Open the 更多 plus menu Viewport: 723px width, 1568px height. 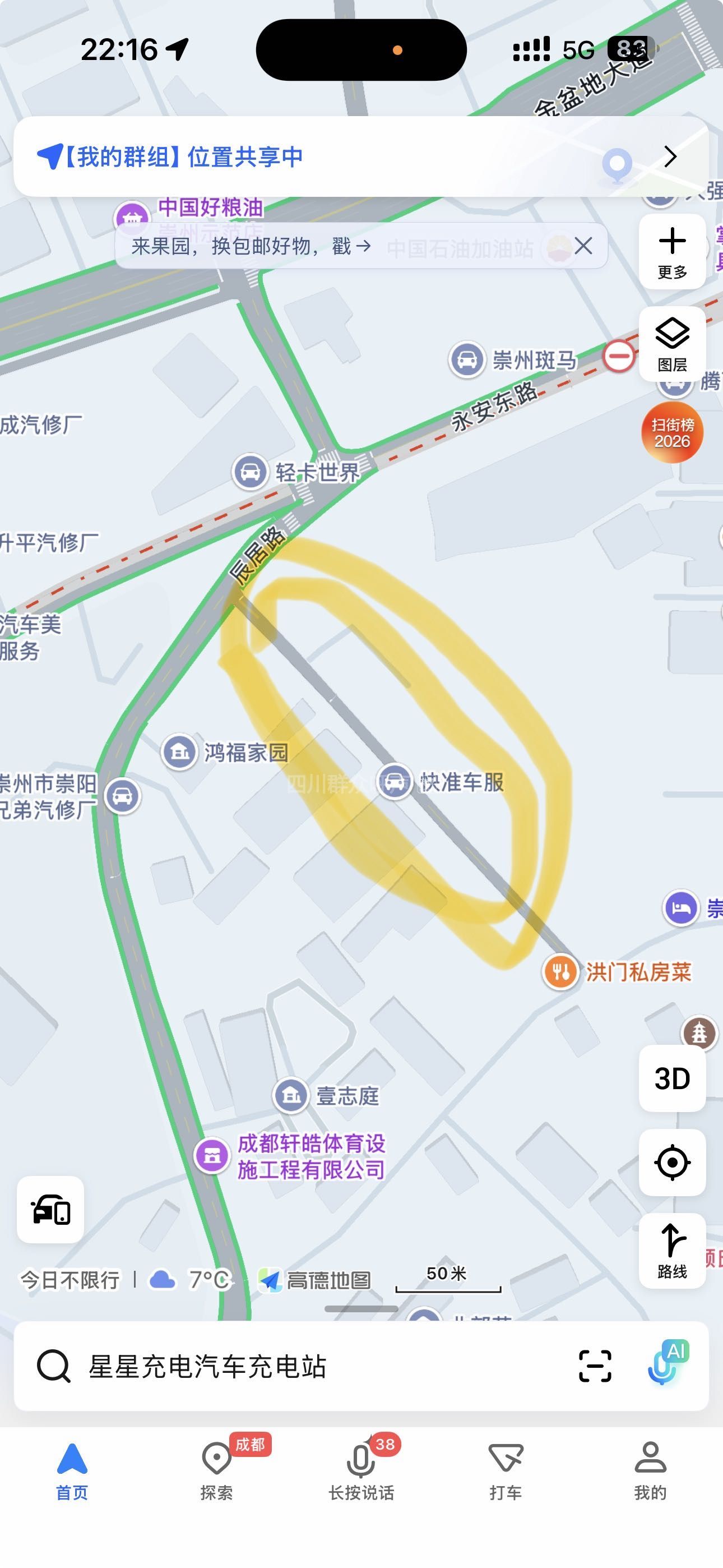[672, 251]
